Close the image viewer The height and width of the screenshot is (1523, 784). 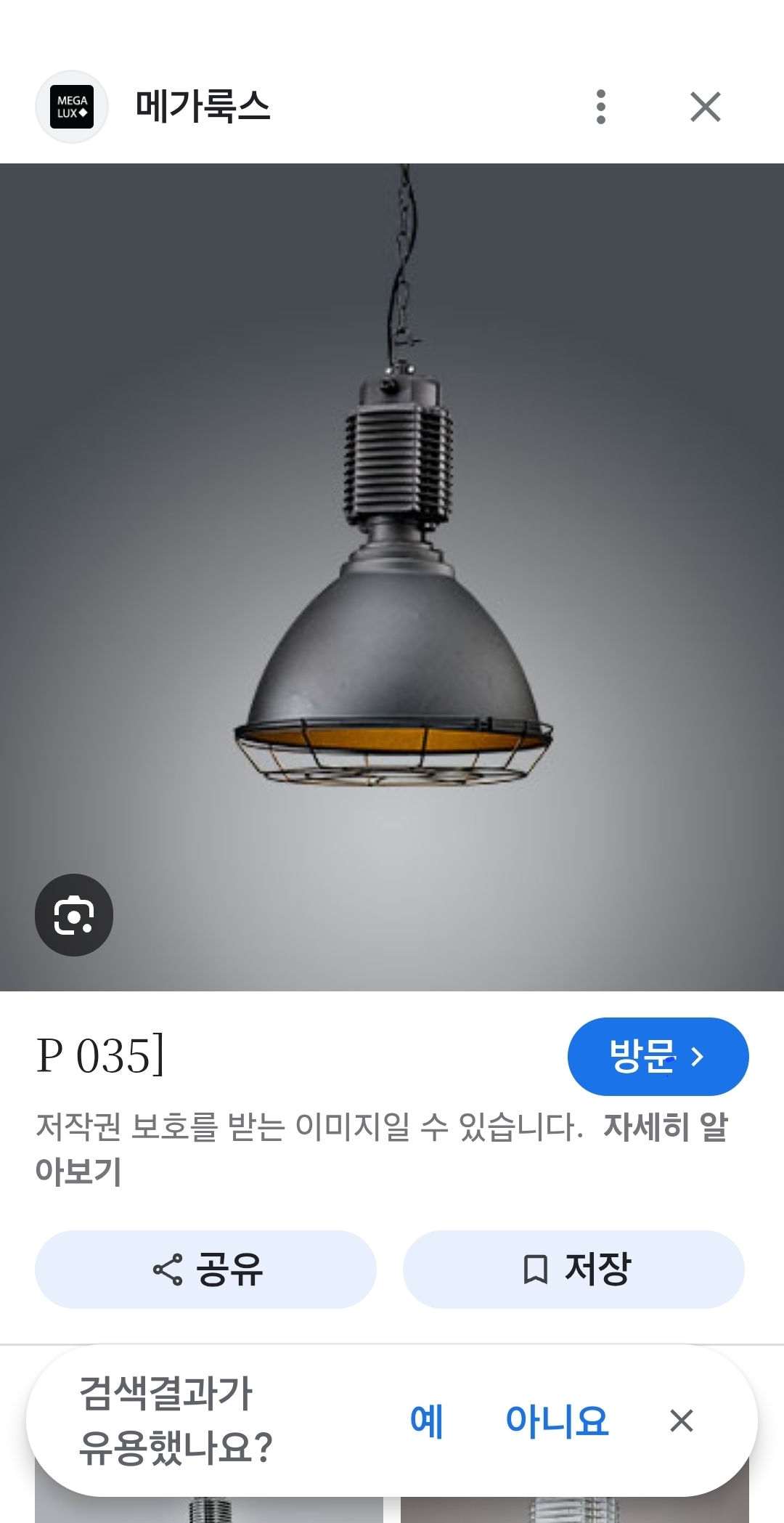(705, 107)
